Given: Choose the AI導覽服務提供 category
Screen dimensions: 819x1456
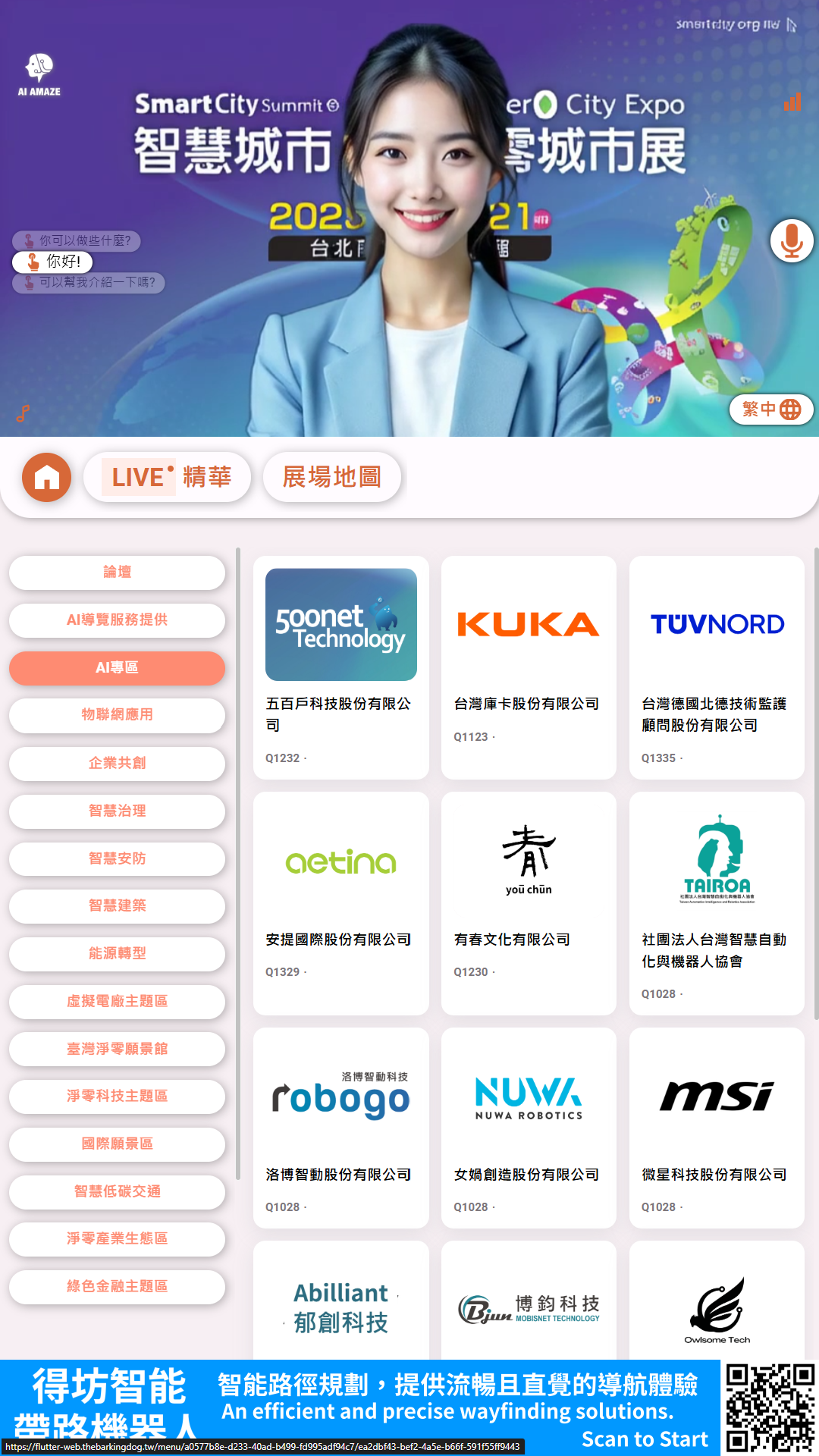Looking at the screenshot, I should (117, 620).
